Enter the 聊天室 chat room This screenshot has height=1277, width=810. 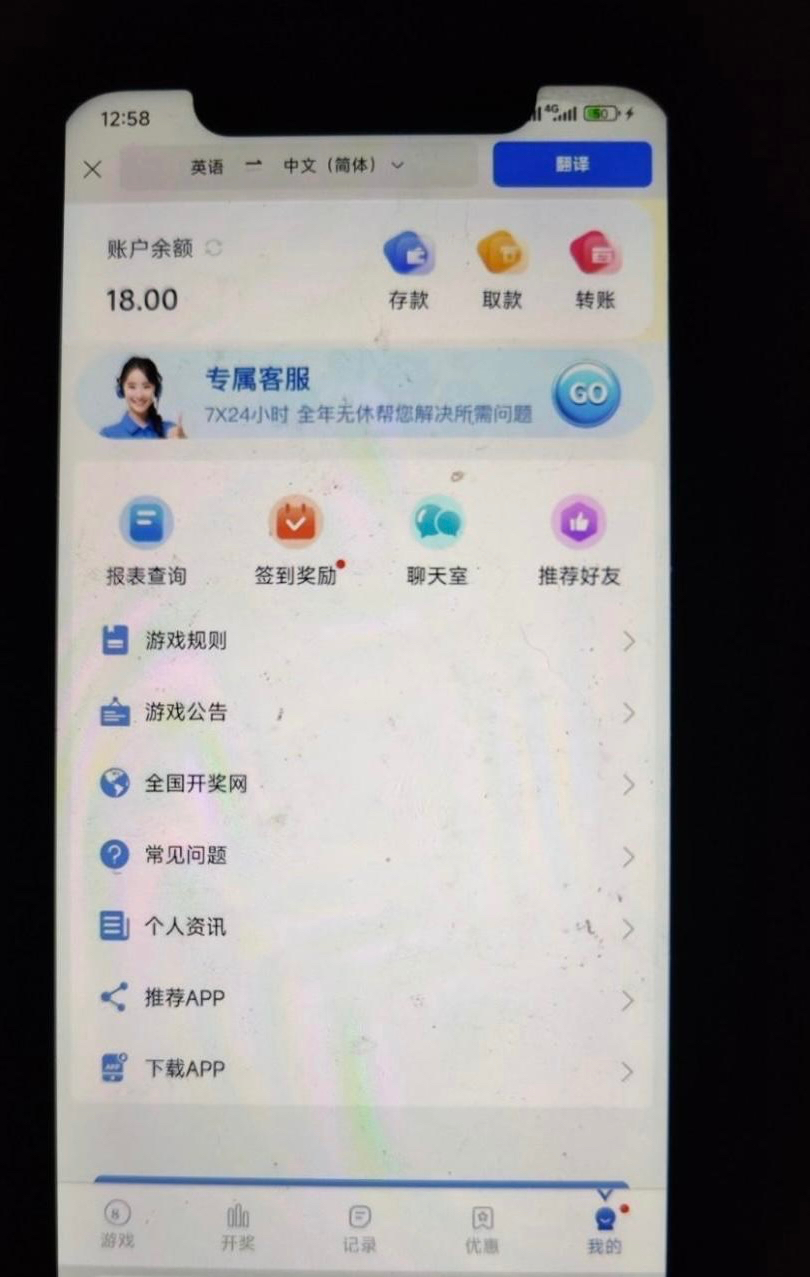(x=437, y=541)
